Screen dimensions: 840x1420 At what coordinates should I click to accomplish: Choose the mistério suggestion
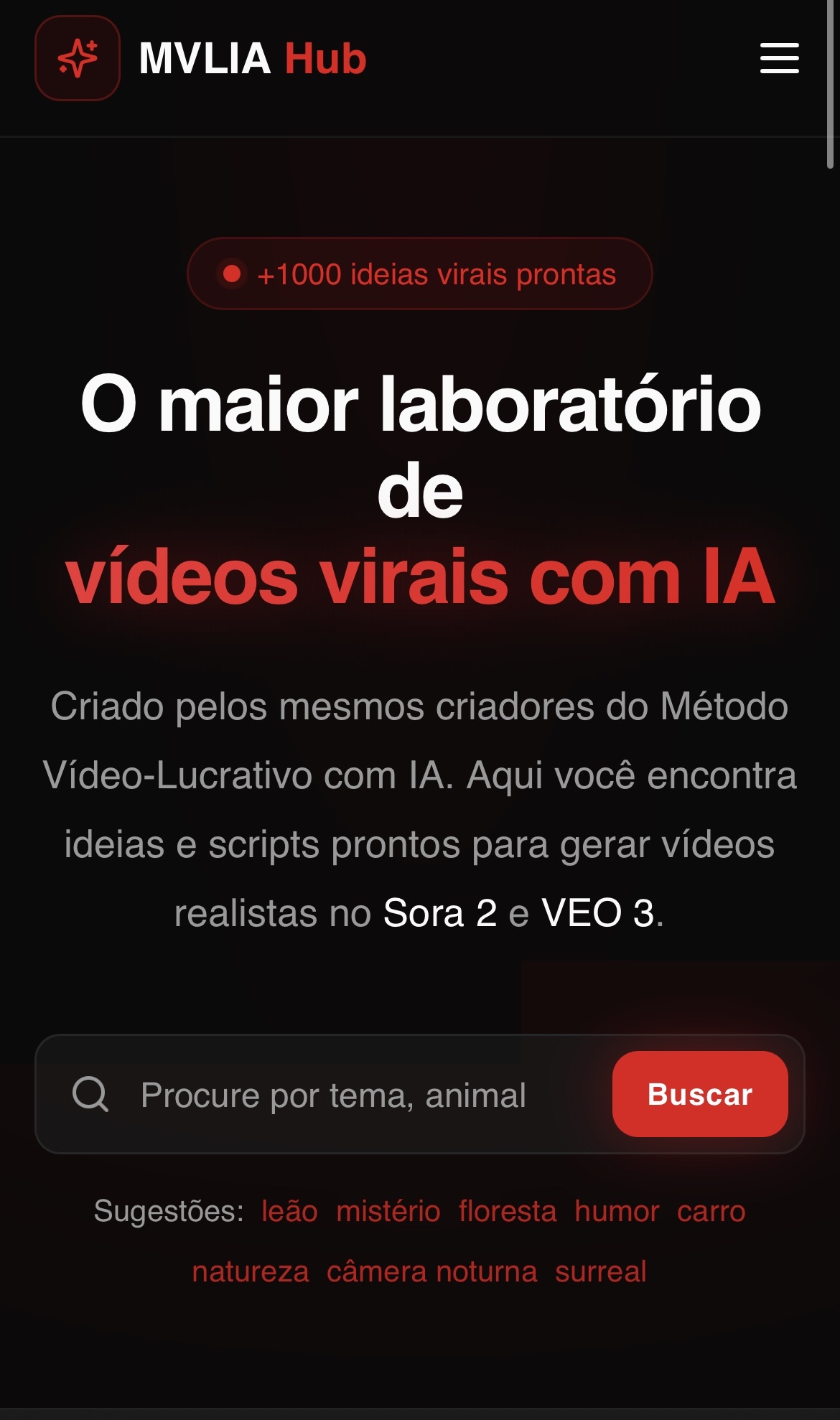[388, 1211]
